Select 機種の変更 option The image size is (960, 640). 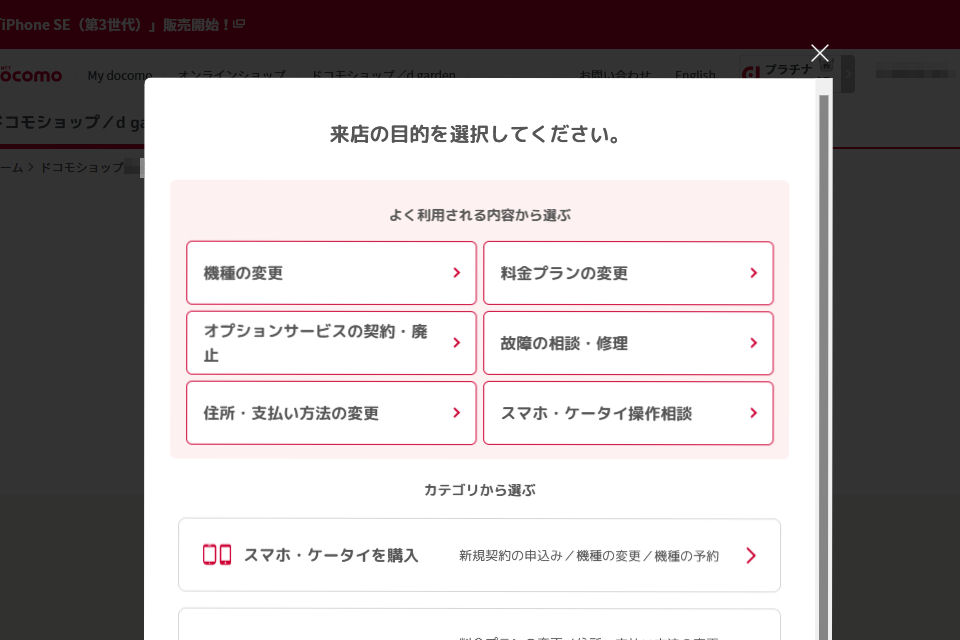pos(331,273)
